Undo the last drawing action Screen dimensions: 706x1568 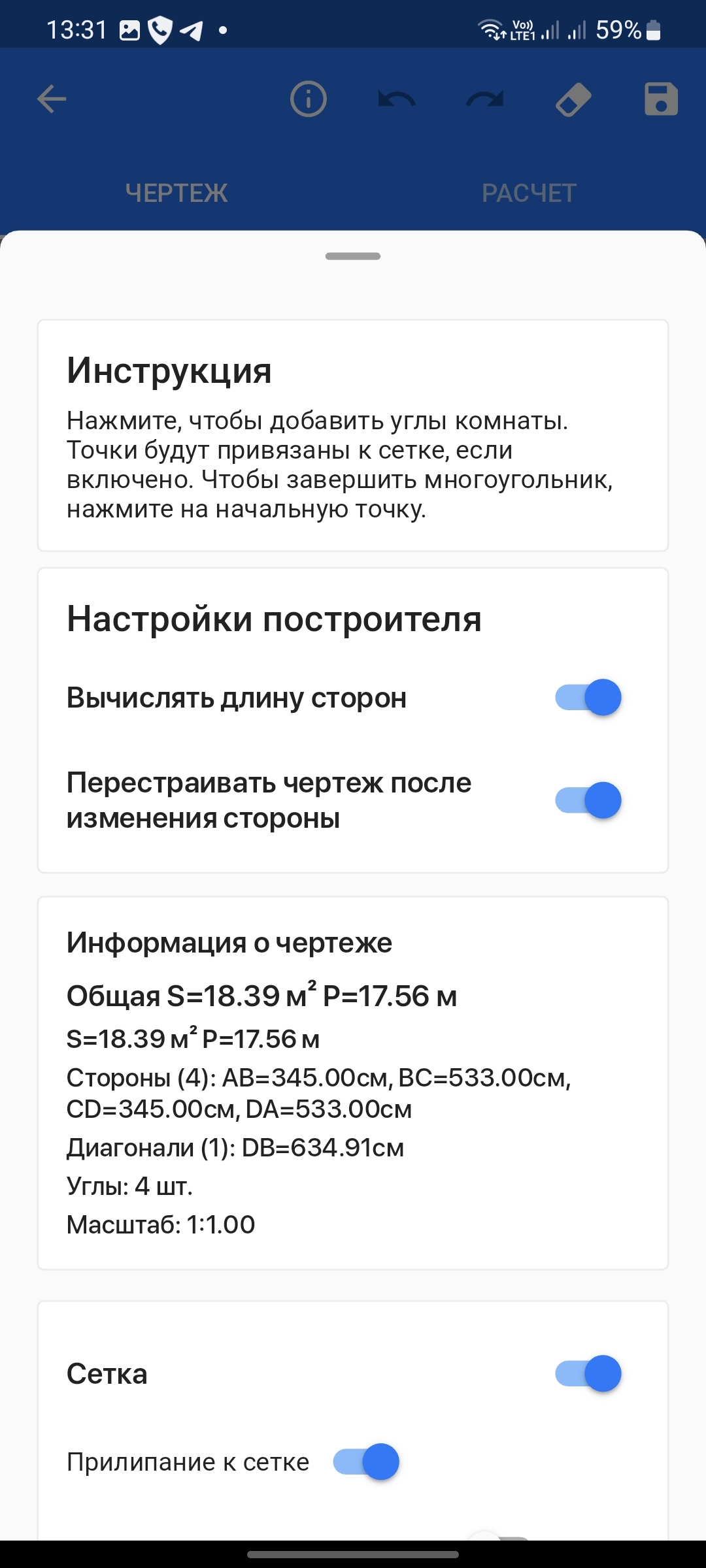[397, 99]
